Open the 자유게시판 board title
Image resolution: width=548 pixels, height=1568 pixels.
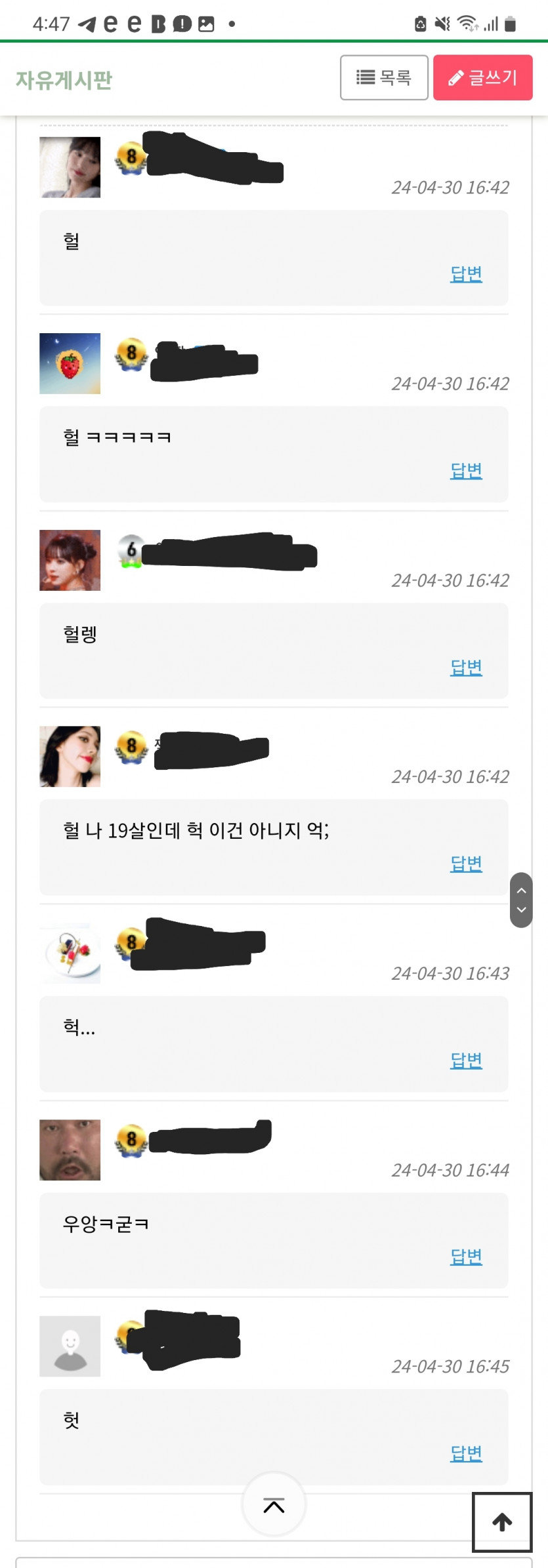64,80
